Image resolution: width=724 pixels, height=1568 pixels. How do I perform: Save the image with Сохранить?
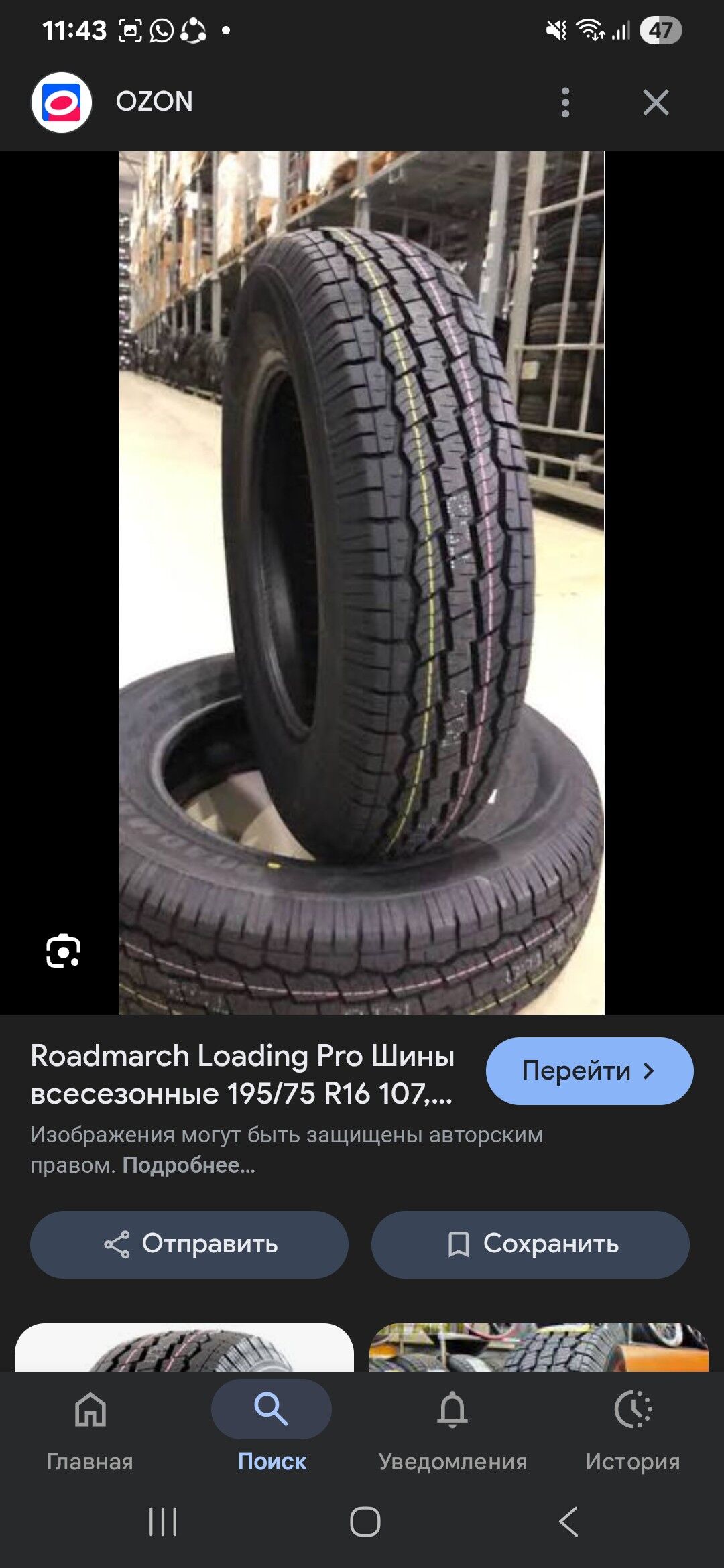pyautogui.click(x=530, y=1244)
